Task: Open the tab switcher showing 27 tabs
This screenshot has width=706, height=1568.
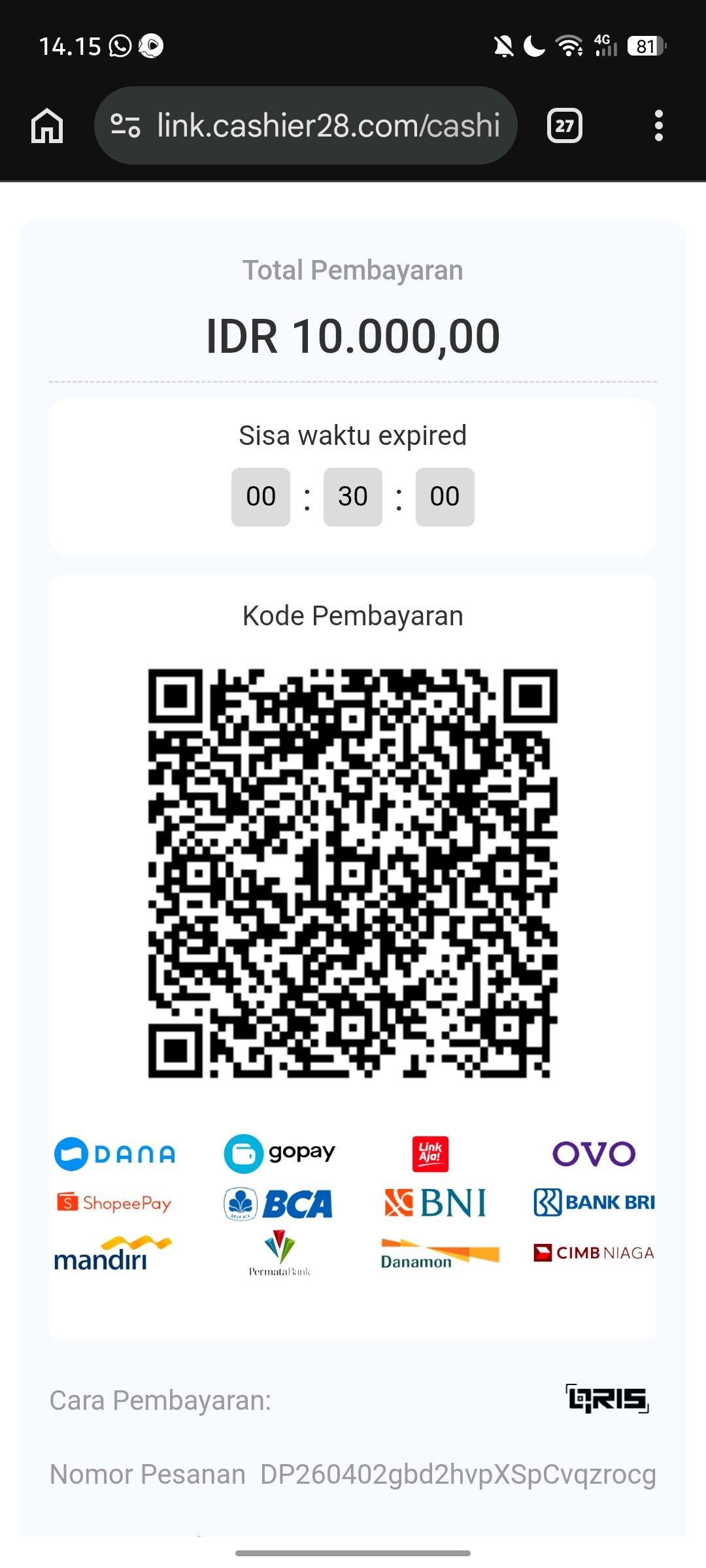Action: (x=564, y=125)
